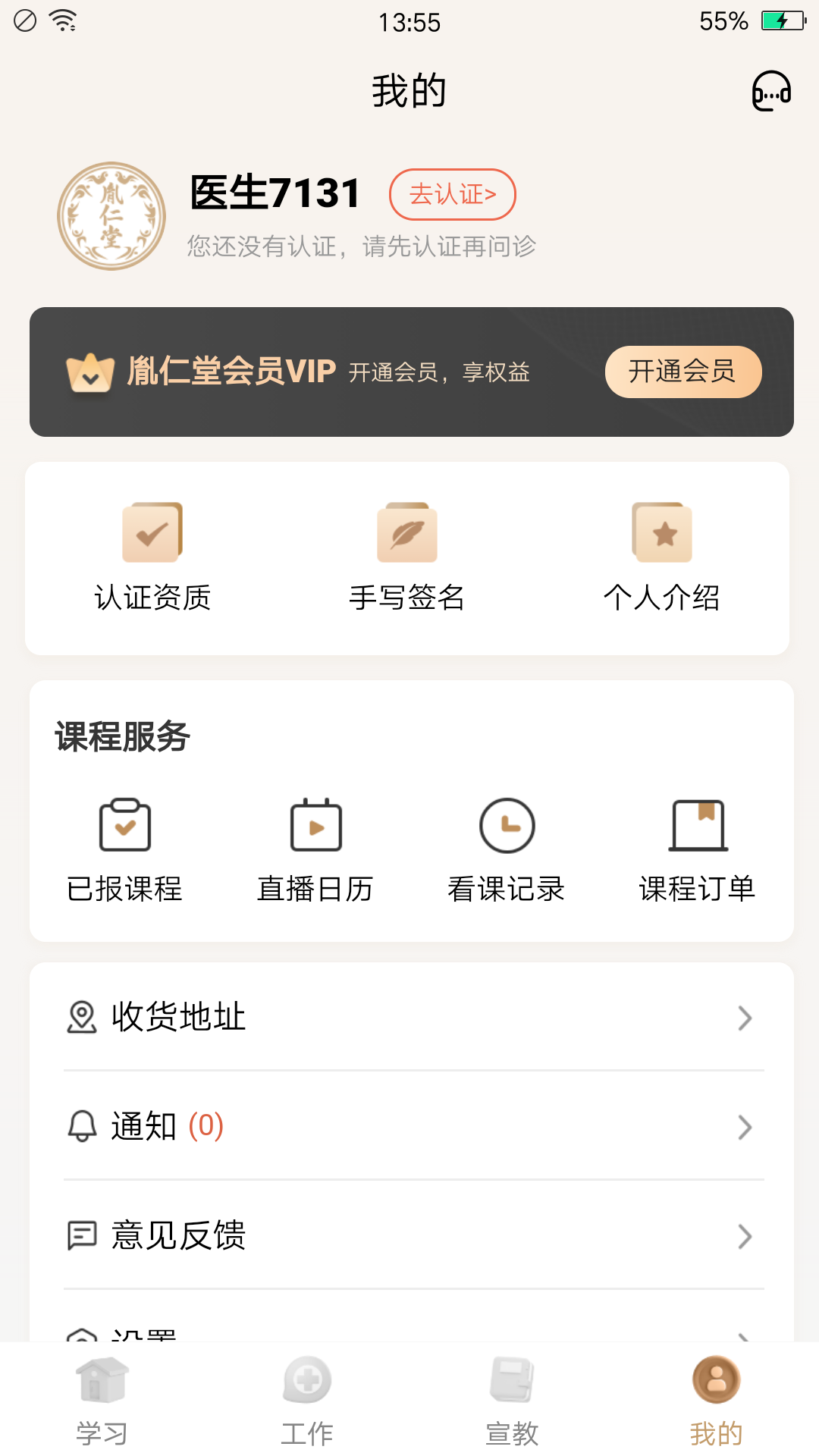Open 课程订单 course orders

[698, 824]
